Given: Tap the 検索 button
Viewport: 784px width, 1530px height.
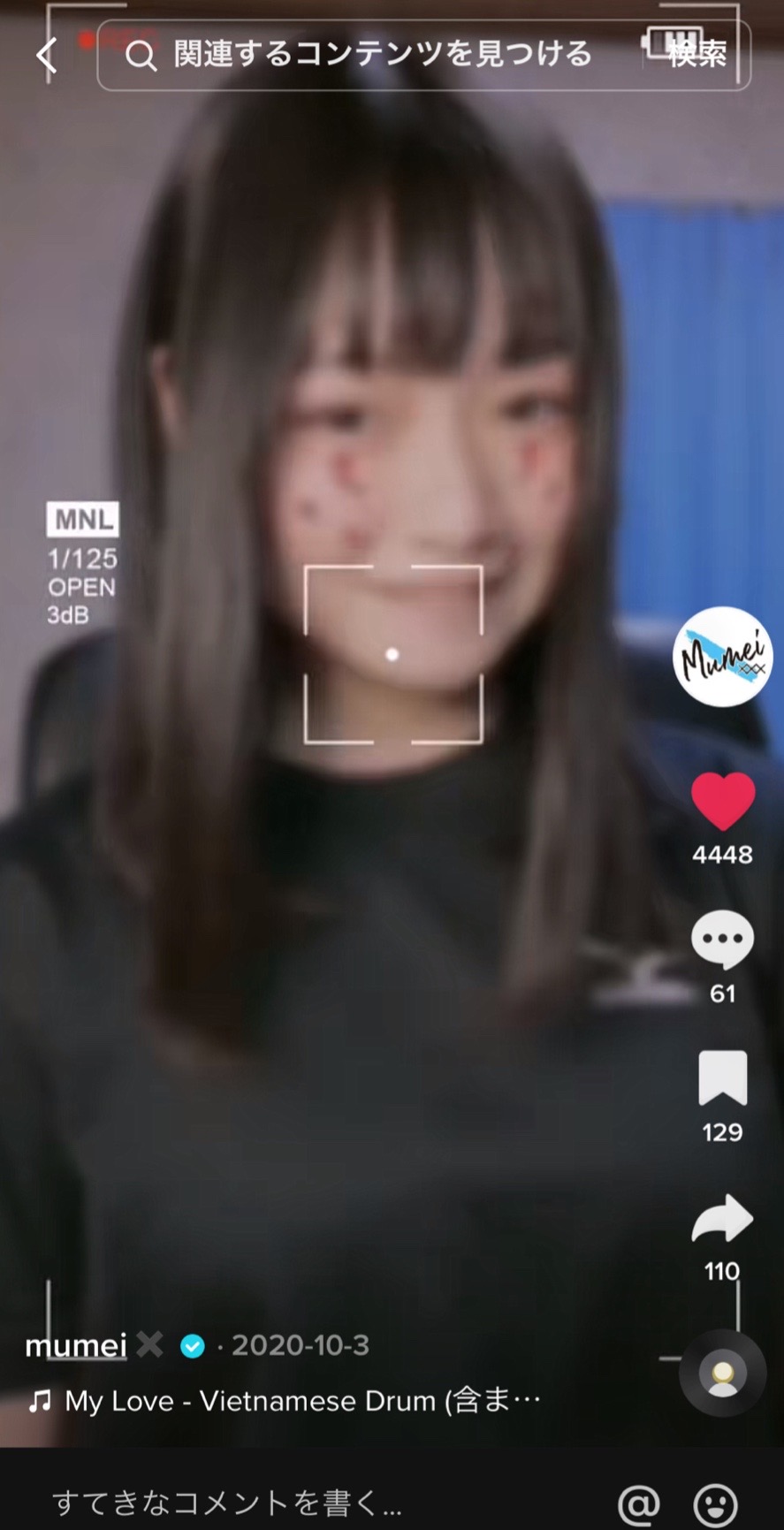Looking at the screenshot, I should coord(696,55).
